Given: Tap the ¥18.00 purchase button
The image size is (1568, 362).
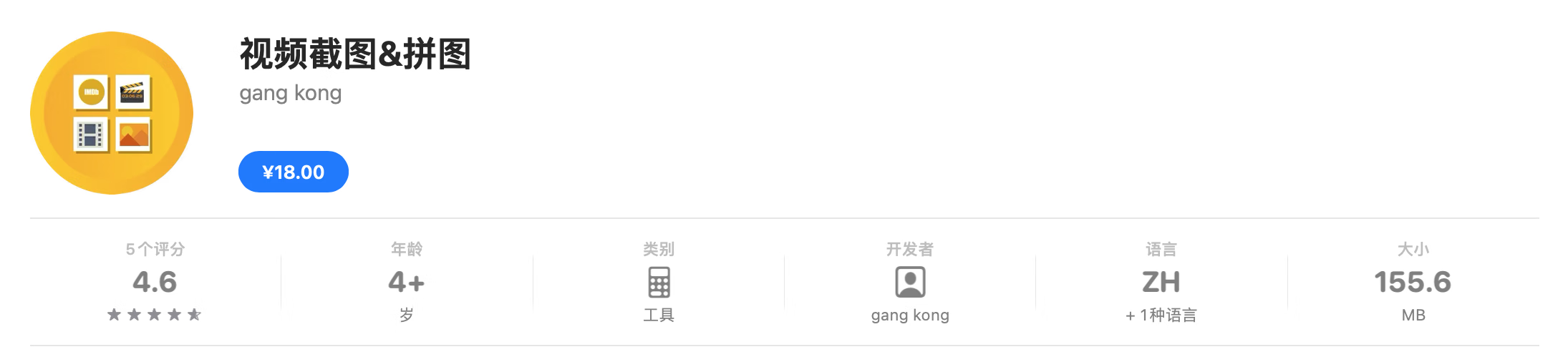Looking at the screenshot, I should [293, 172].
